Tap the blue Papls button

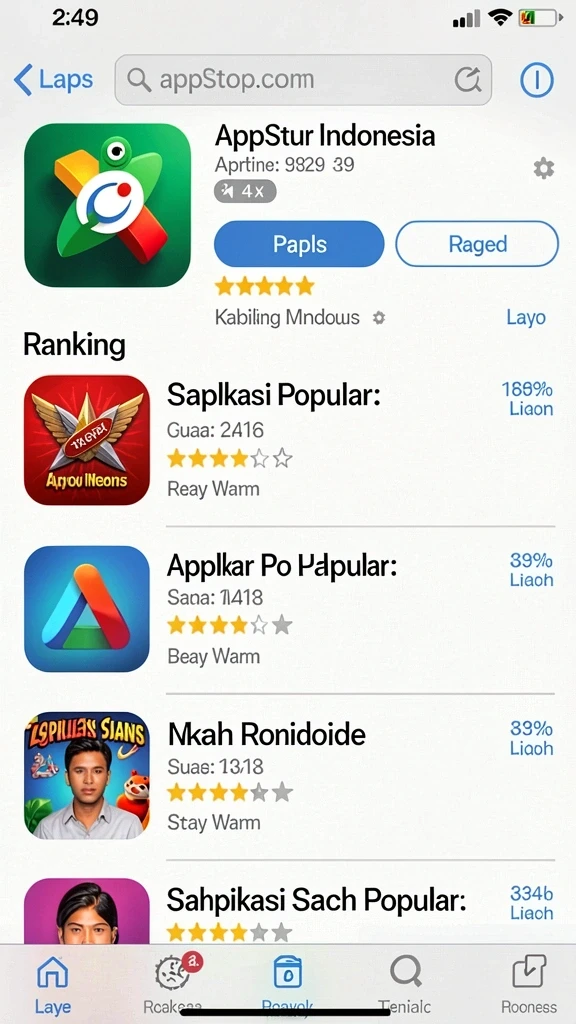299,244
